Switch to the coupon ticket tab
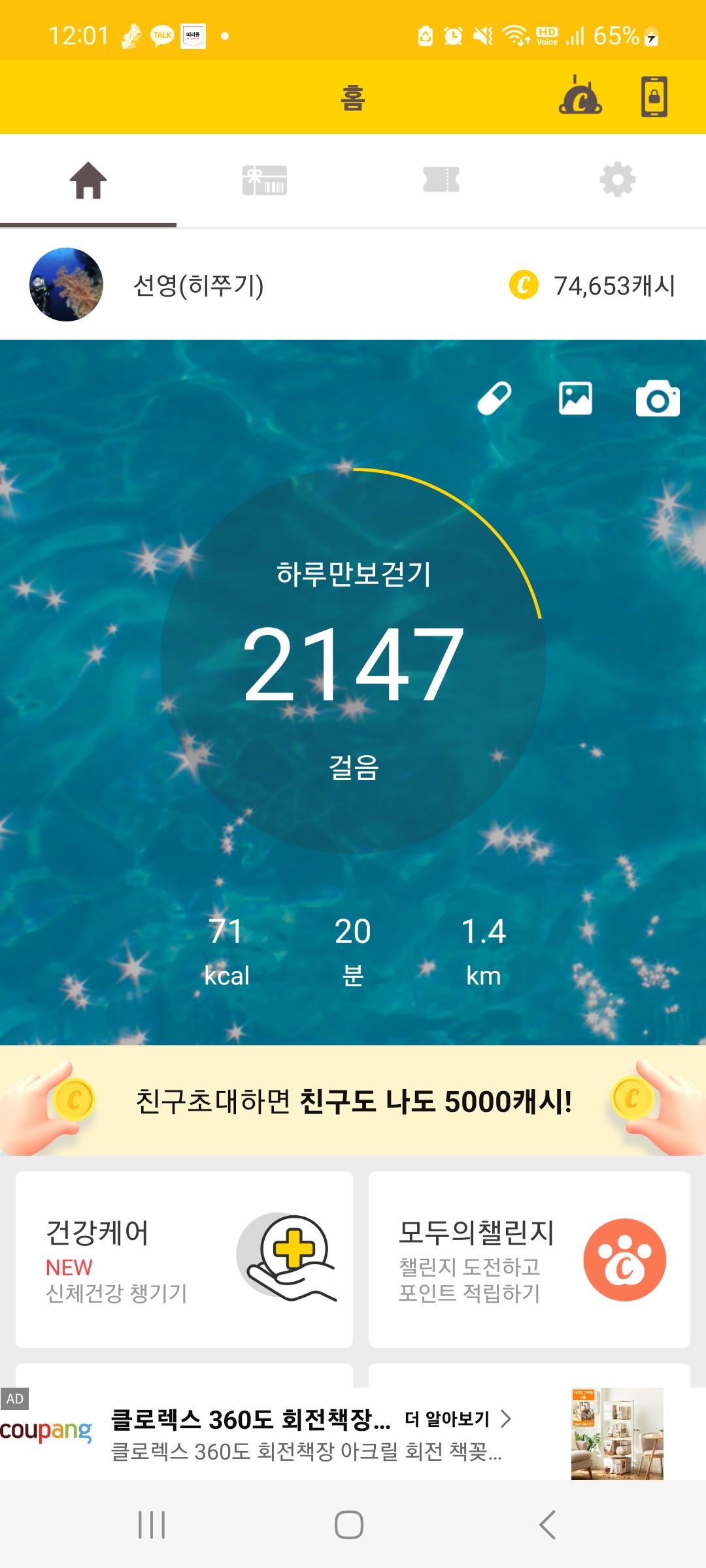Screen dimensions: 706x1568 441,180
